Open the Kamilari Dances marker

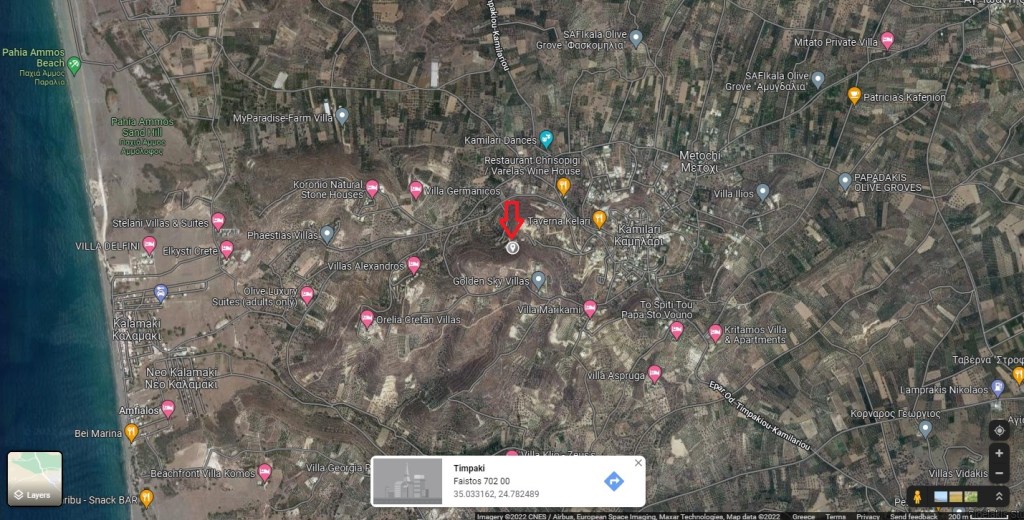point(546,139)
